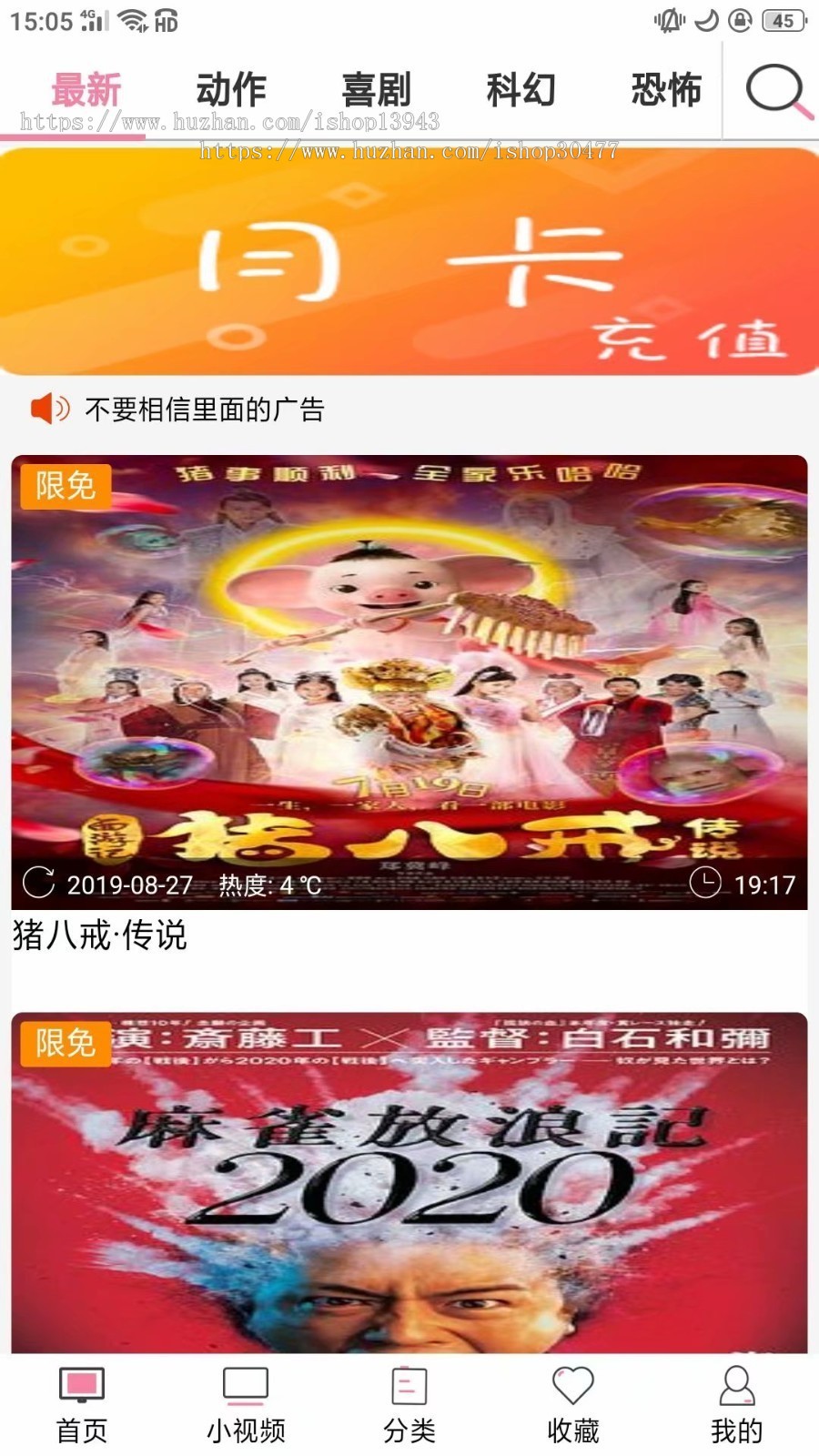Switch to the 恐怖 tab
Image resolution: width=819 pixels, height=1456 pixels.
click(x=667, y=89)
